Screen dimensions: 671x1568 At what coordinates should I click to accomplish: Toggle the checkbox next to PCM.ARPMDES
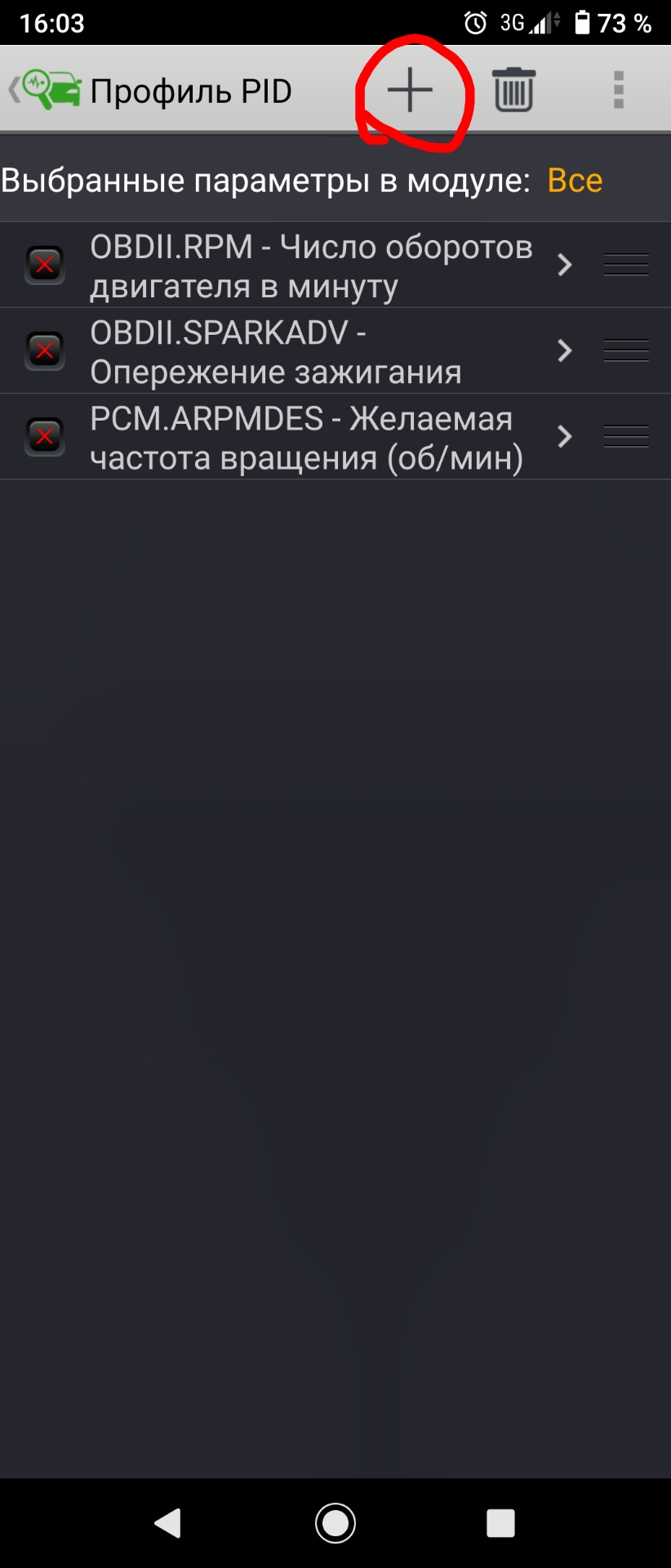point(45,436)
